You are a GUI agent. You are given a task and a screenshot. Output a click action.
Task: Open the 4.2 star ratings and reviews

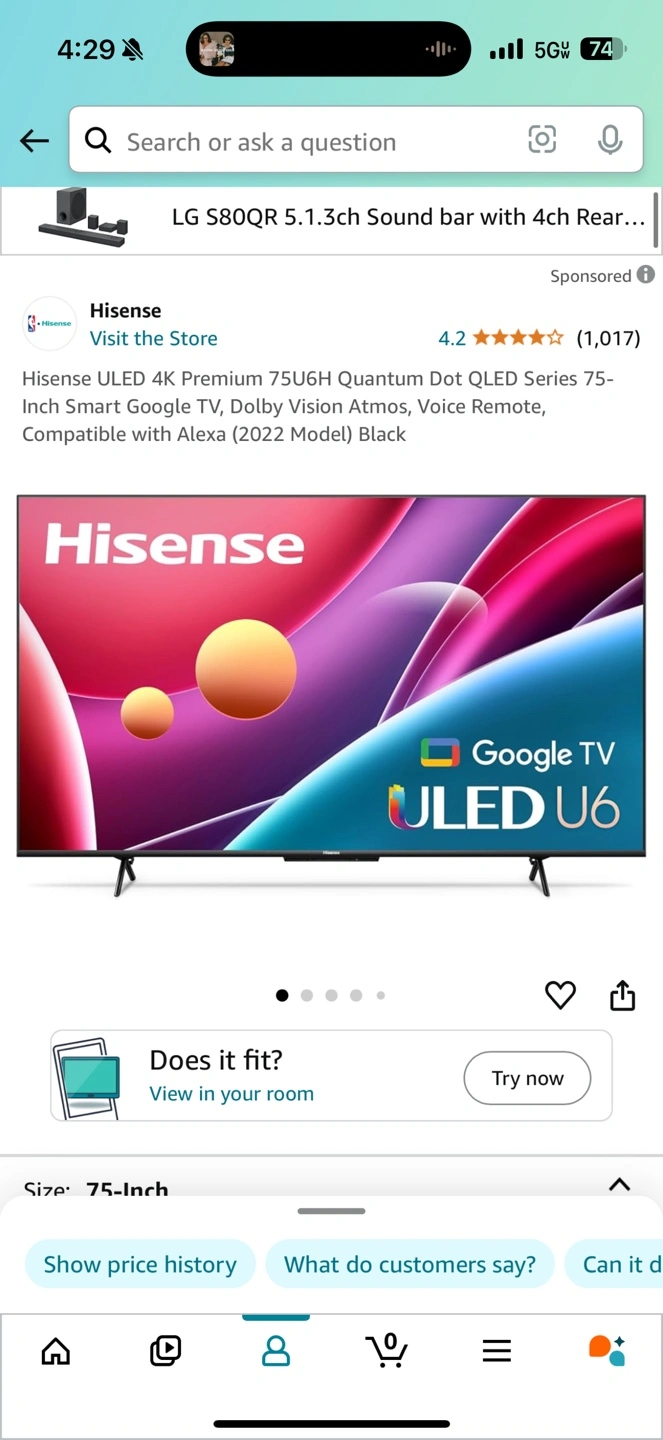539,338
